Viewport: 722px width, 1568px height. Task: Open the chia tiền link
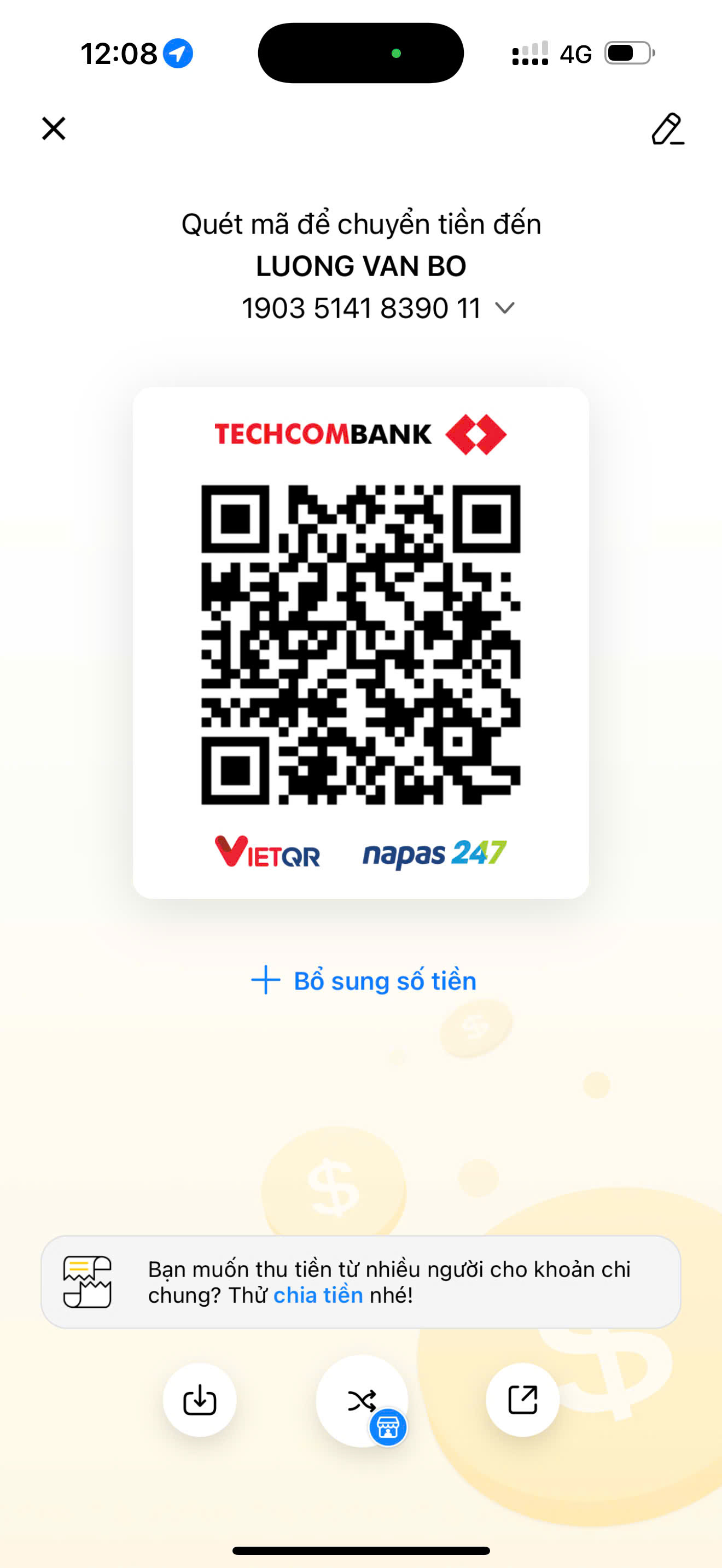pyautogui.click(x=318, y=1295)
